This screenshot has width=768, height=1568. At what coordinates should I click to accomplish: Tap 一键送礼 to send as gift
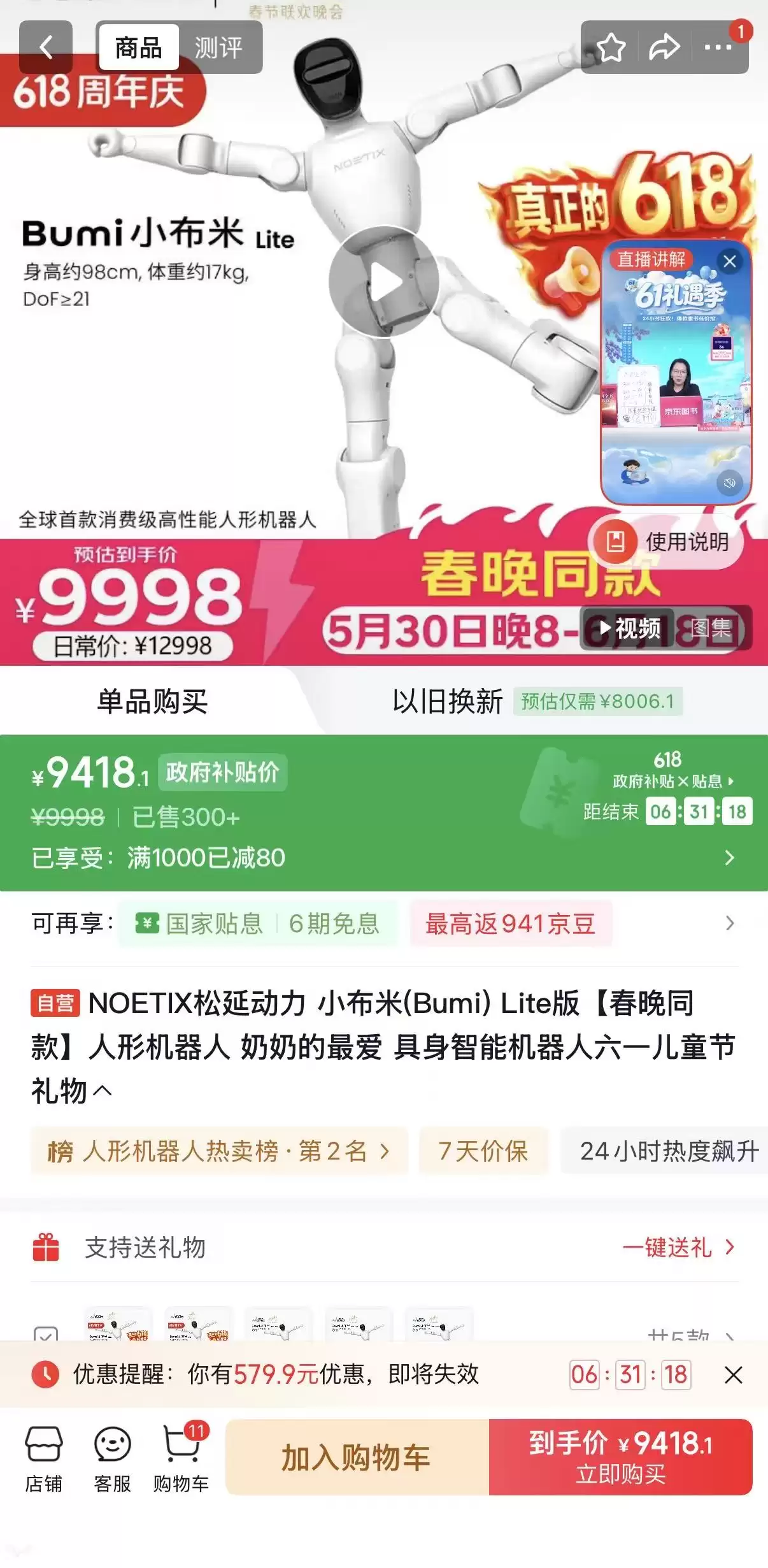[x=679, y=1248]
